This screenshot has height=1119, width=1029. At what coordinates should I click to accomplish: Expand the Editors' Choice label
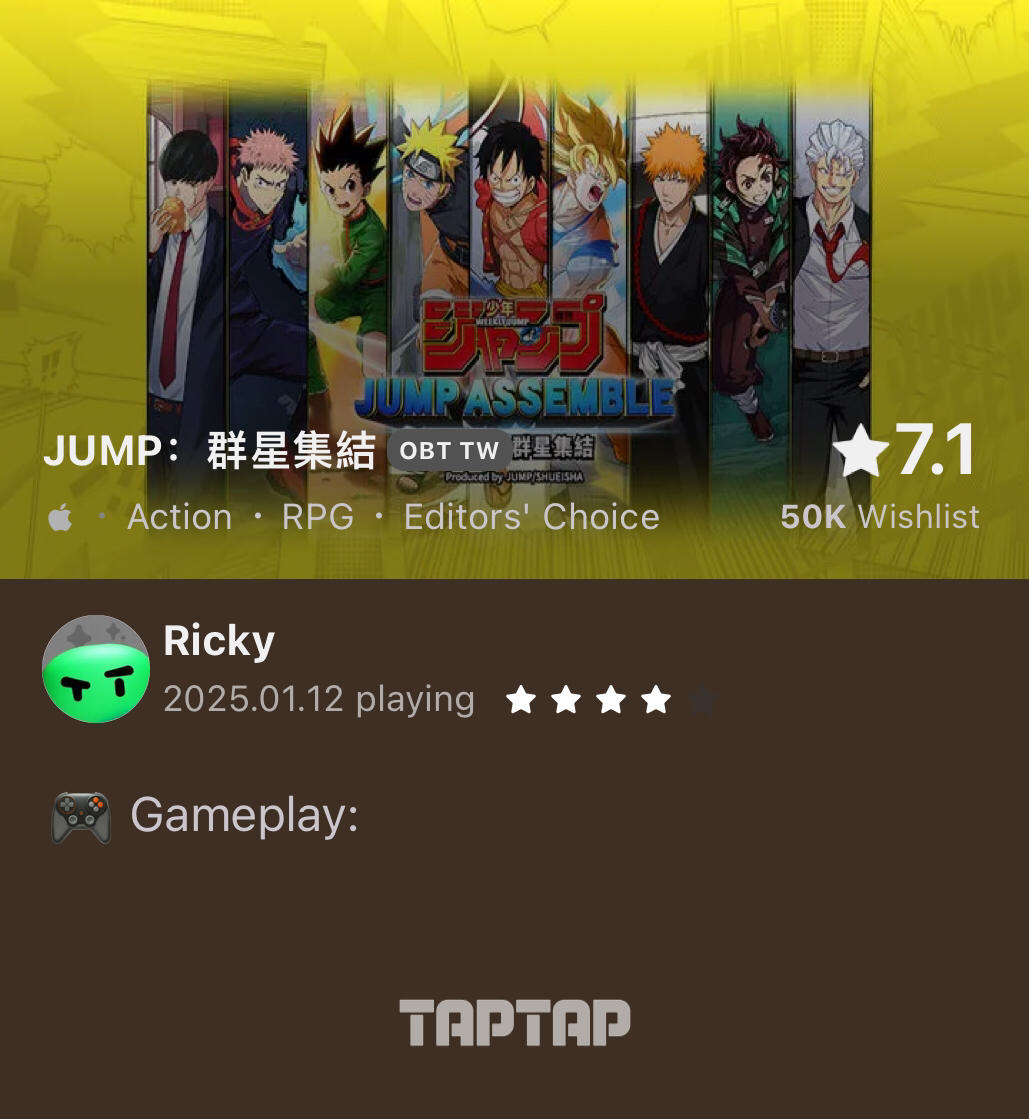(x=531, y=516)
